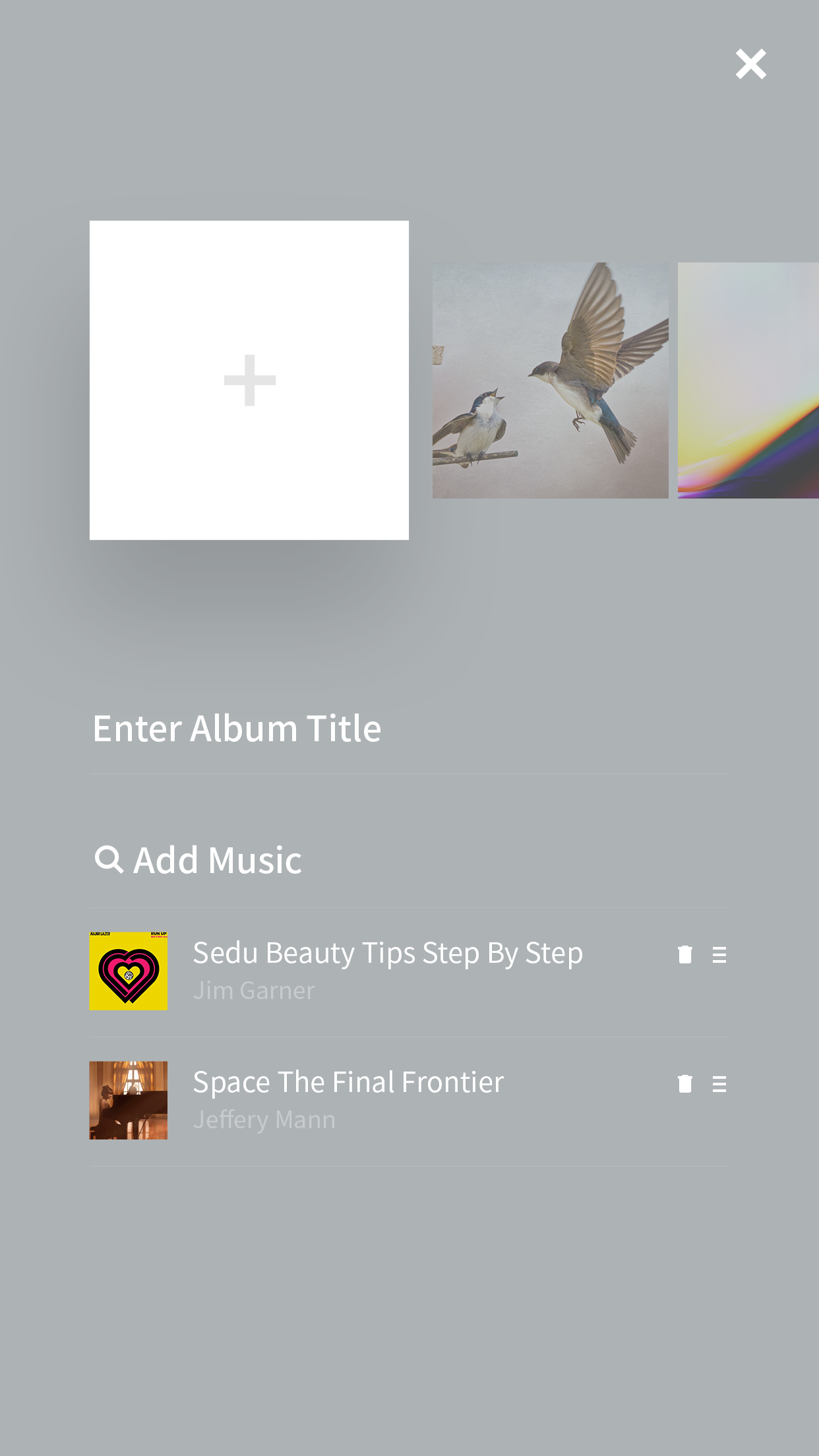Tap reorder handle for Sedu Beauty Tips
The image size is (819, 1456).
(x=719, y=954)
